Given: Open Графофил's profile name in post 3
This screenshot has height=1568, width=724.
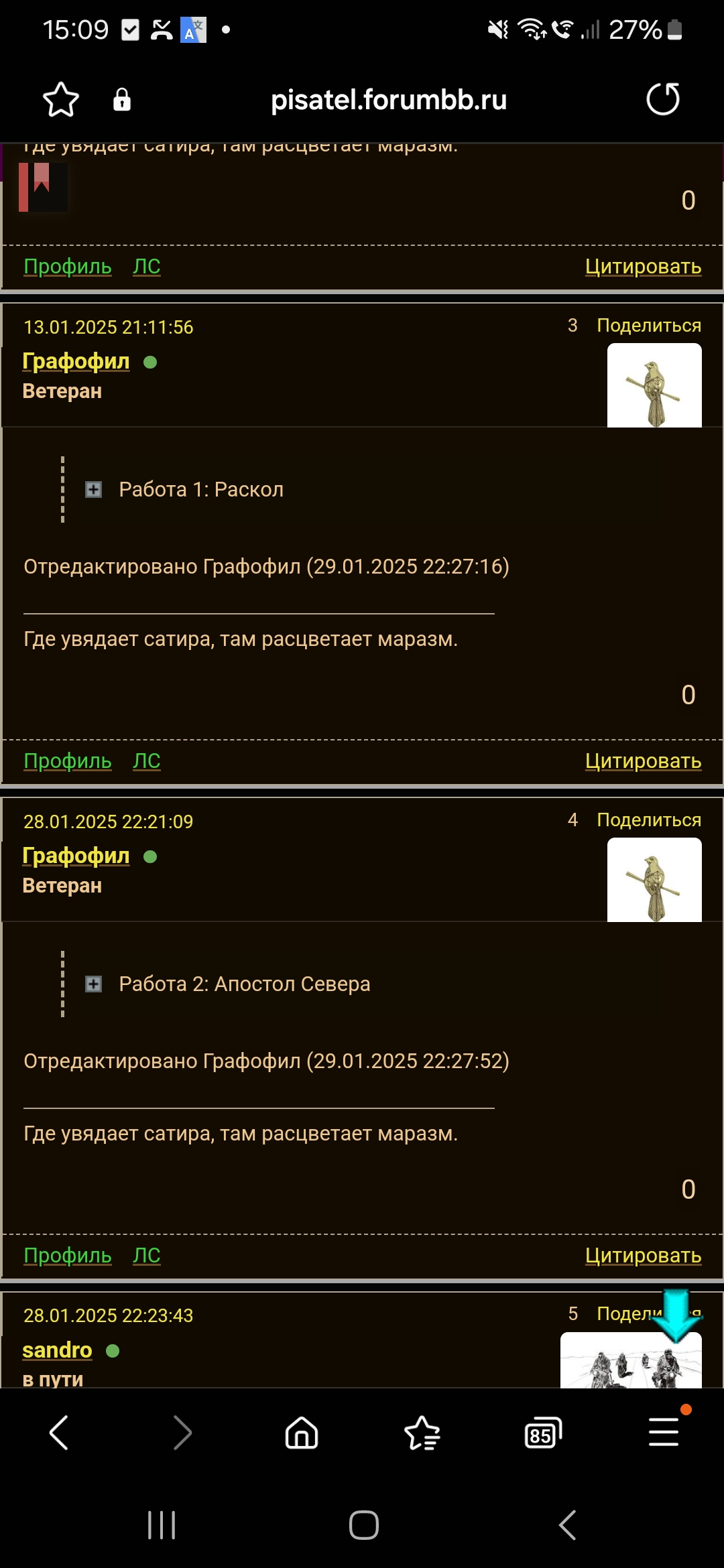Looking at the screenshot, I should click(x=76, y=361).
